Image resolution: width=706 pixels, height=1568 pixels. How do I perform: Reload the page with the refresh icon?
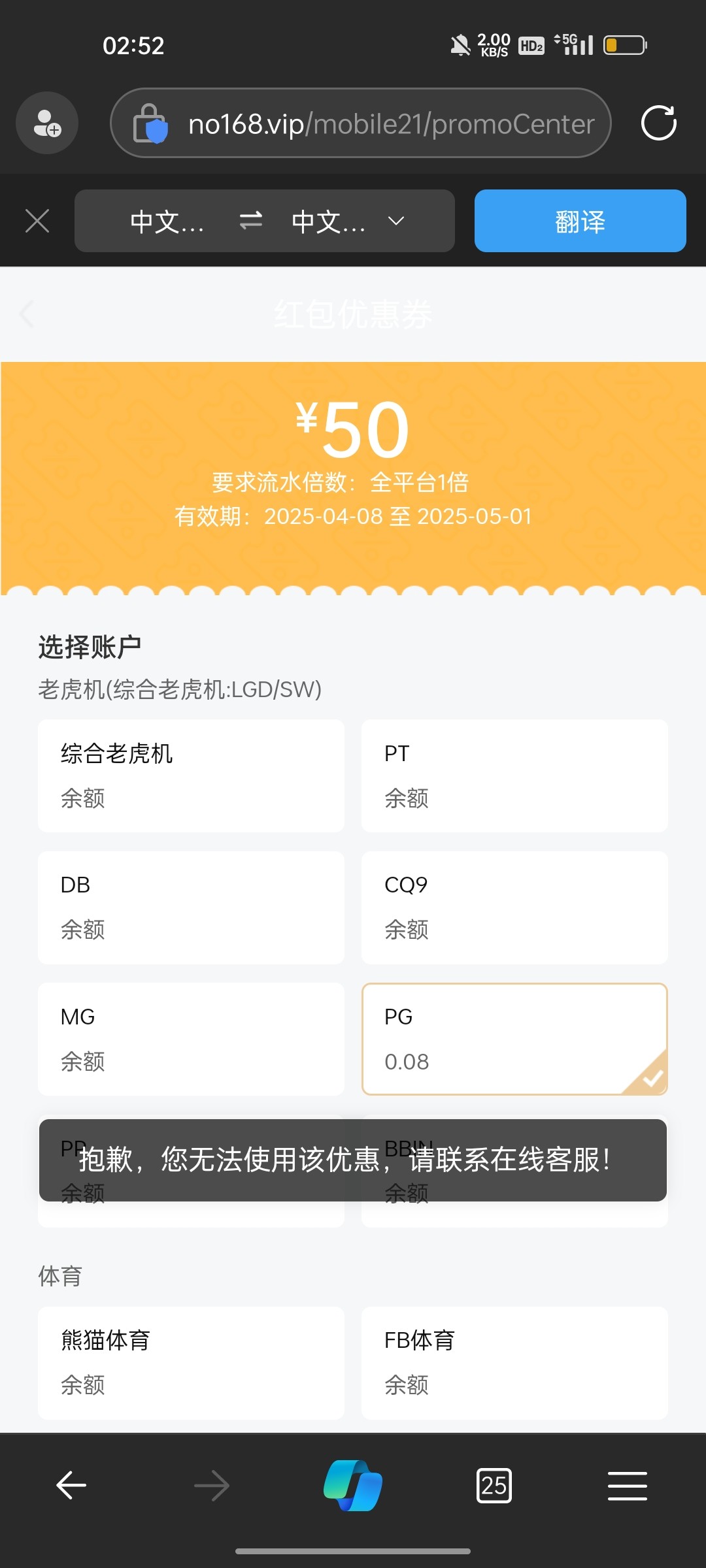coord(658,123)
